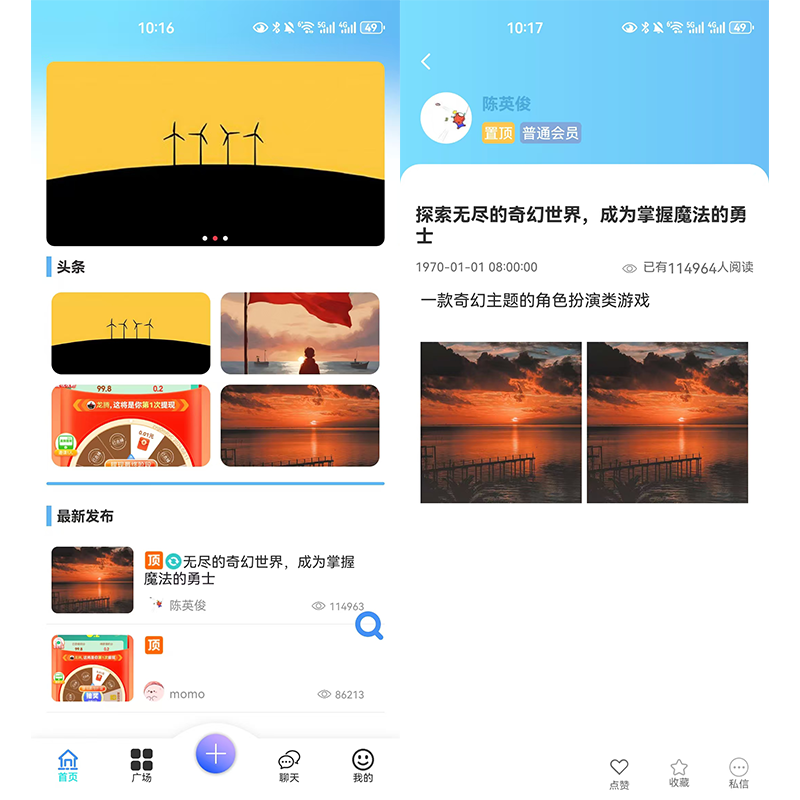Enlarge the second sunset photo in article
Viewport: 800px width, 800px height.
coord(667,422)
